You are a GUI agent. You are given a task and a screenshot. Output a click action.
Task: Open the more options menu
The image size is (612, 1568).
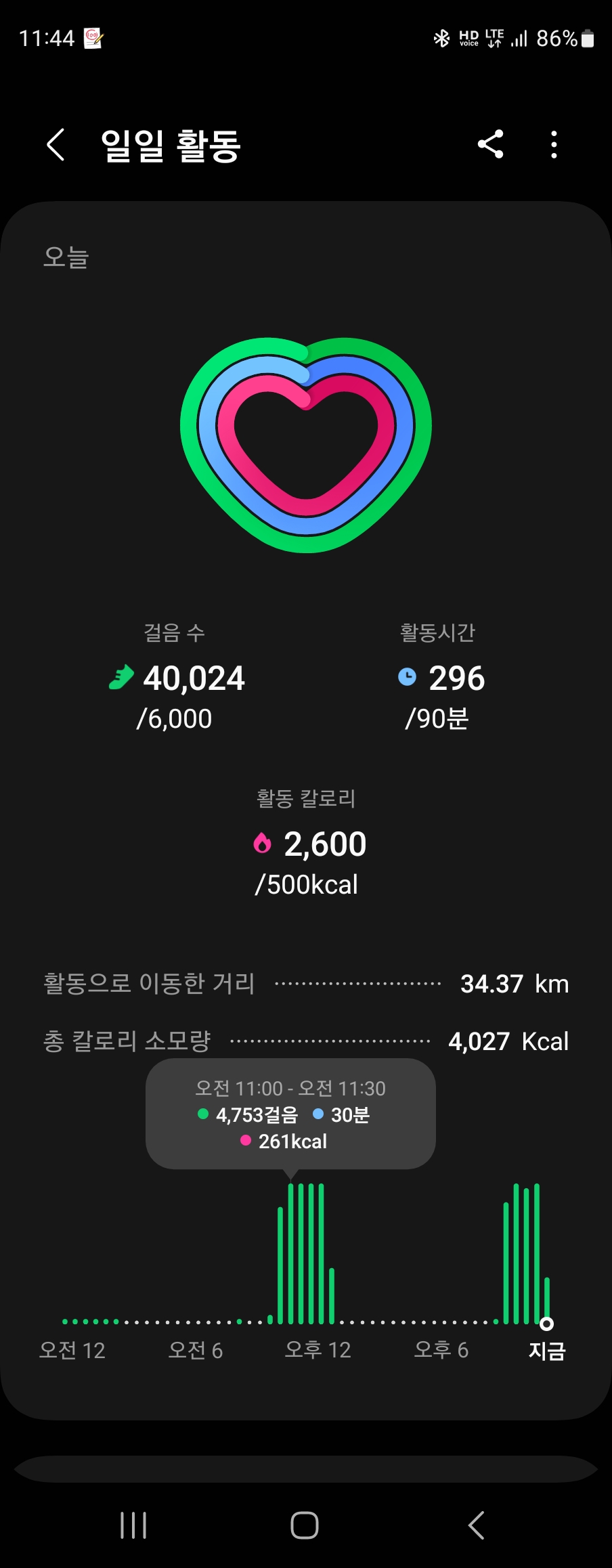554,144
